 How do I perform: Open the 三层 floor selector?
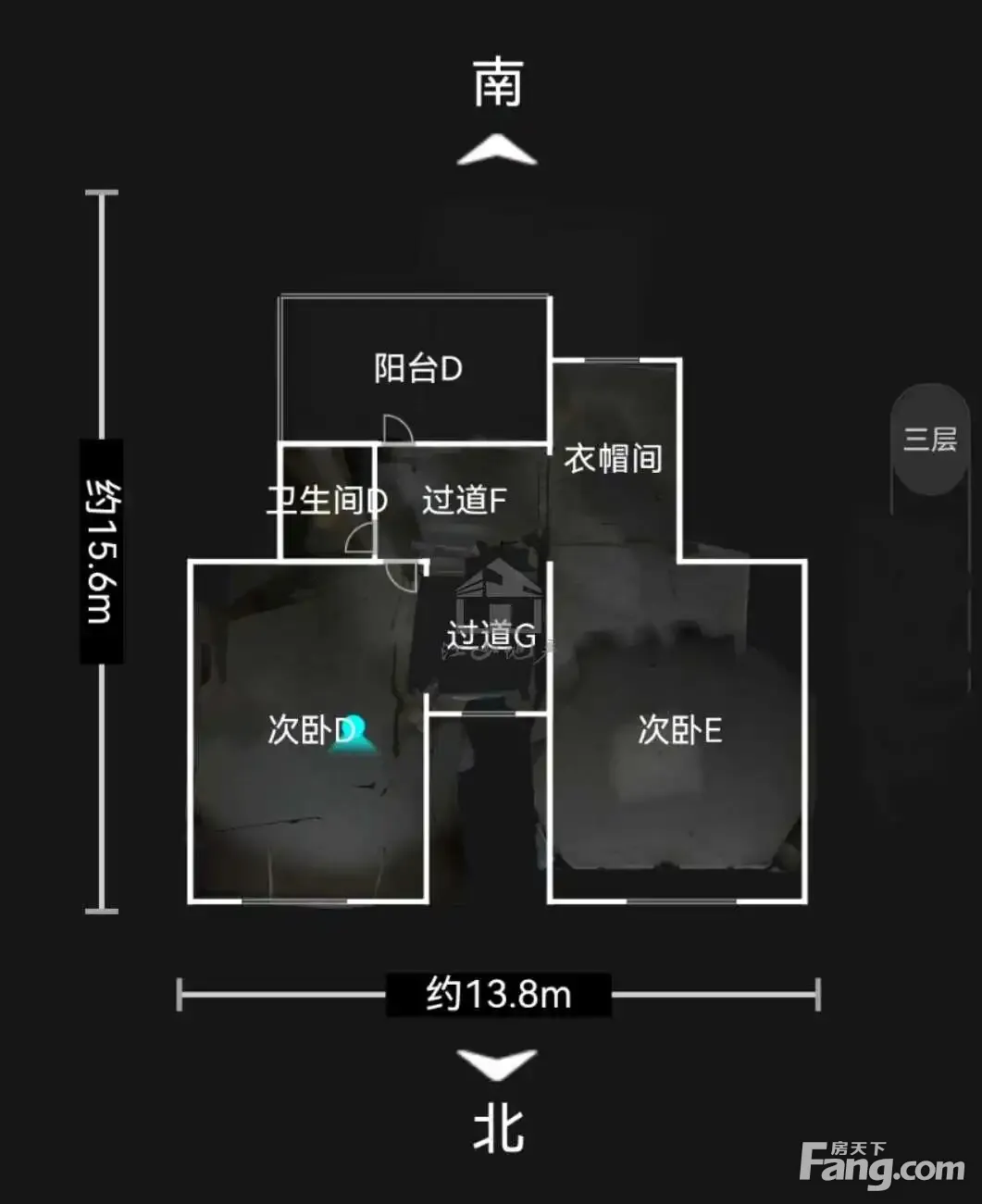pos(930,438)
